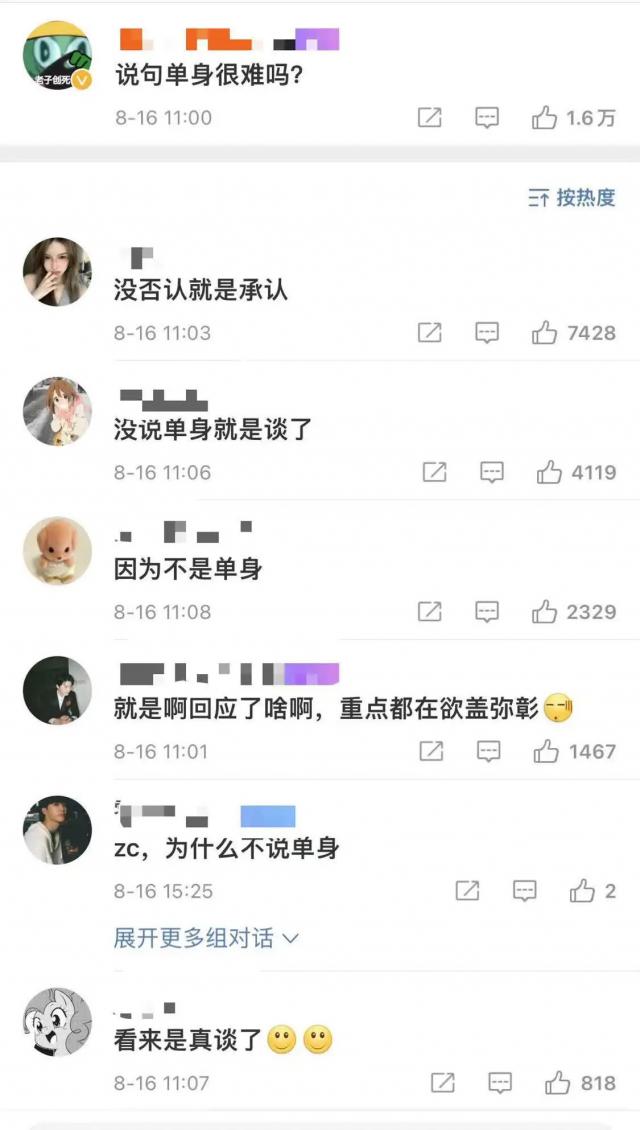Open the 按热度 sort option
The width and height of the screenshot is (640, 1130).
tap(572, 197)
